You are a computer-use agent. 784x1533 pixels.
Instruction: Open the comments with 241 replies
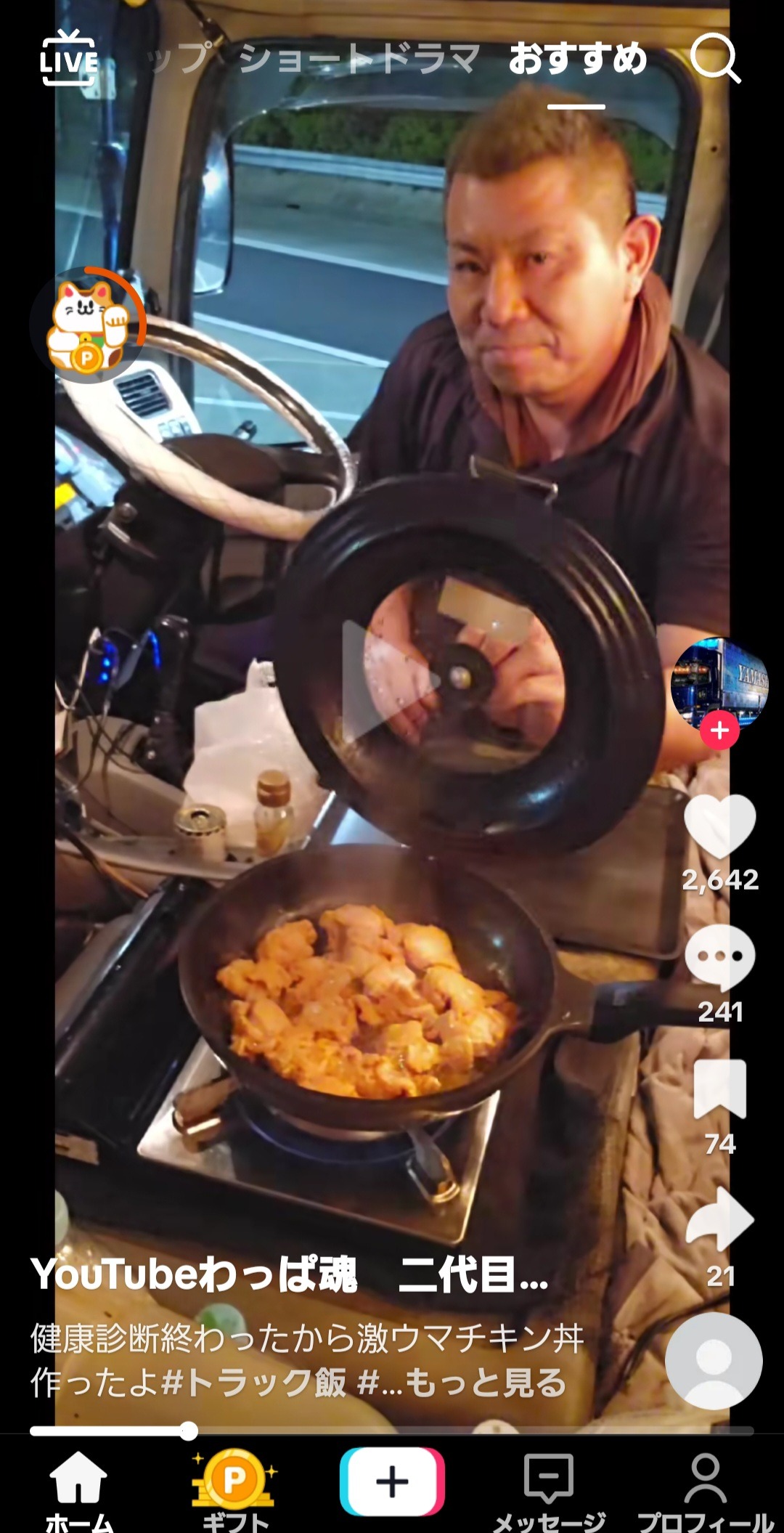tap(719, 959)
